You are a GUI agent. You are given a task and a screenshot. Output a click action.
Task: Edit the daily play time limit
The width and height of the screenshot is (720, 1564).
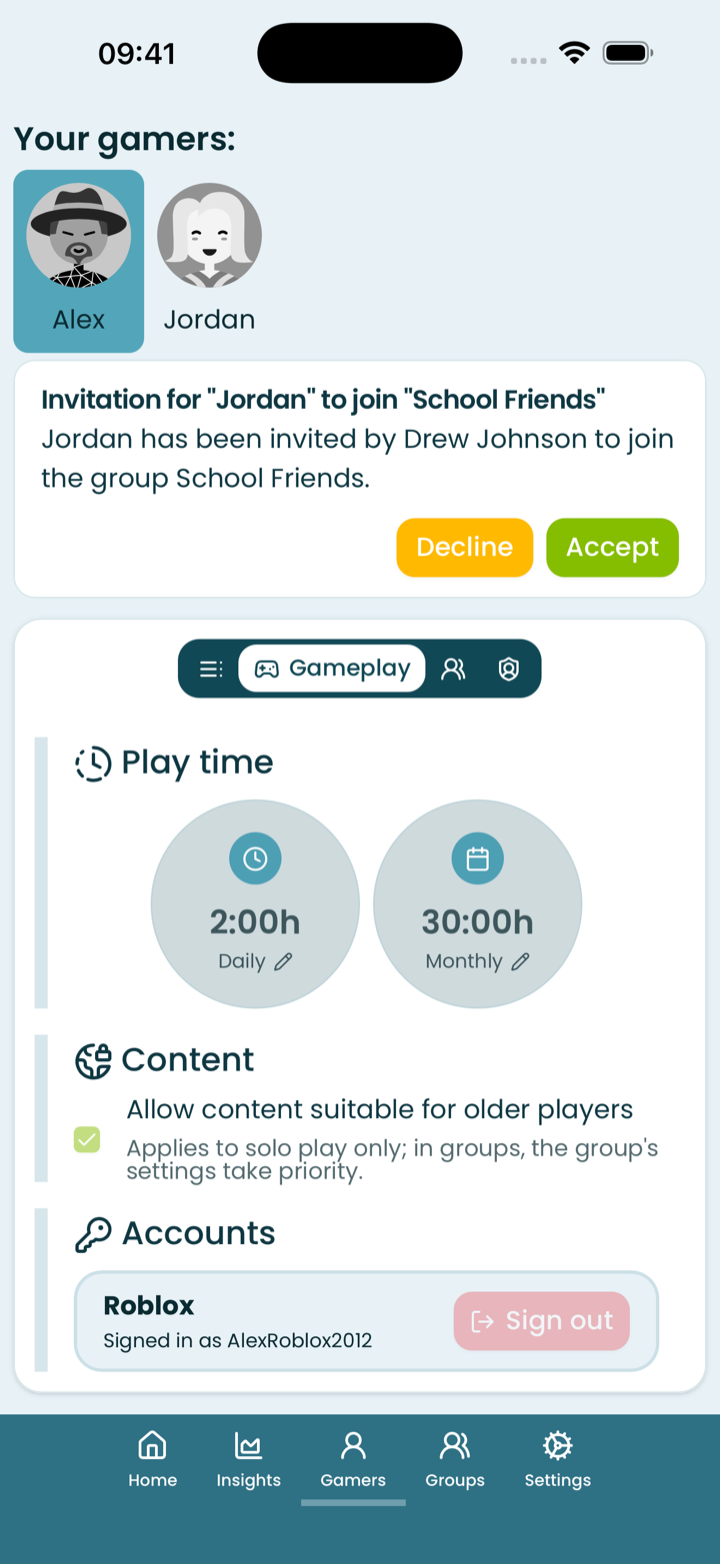pos(283,961)
